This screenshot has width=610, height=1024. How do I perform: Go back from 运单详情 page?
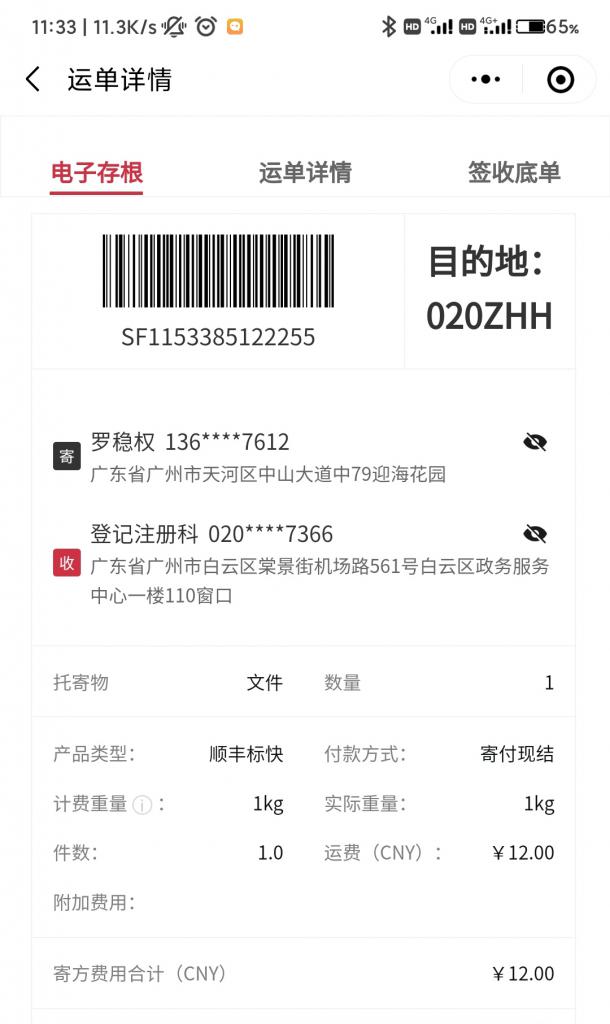point(33,80)
